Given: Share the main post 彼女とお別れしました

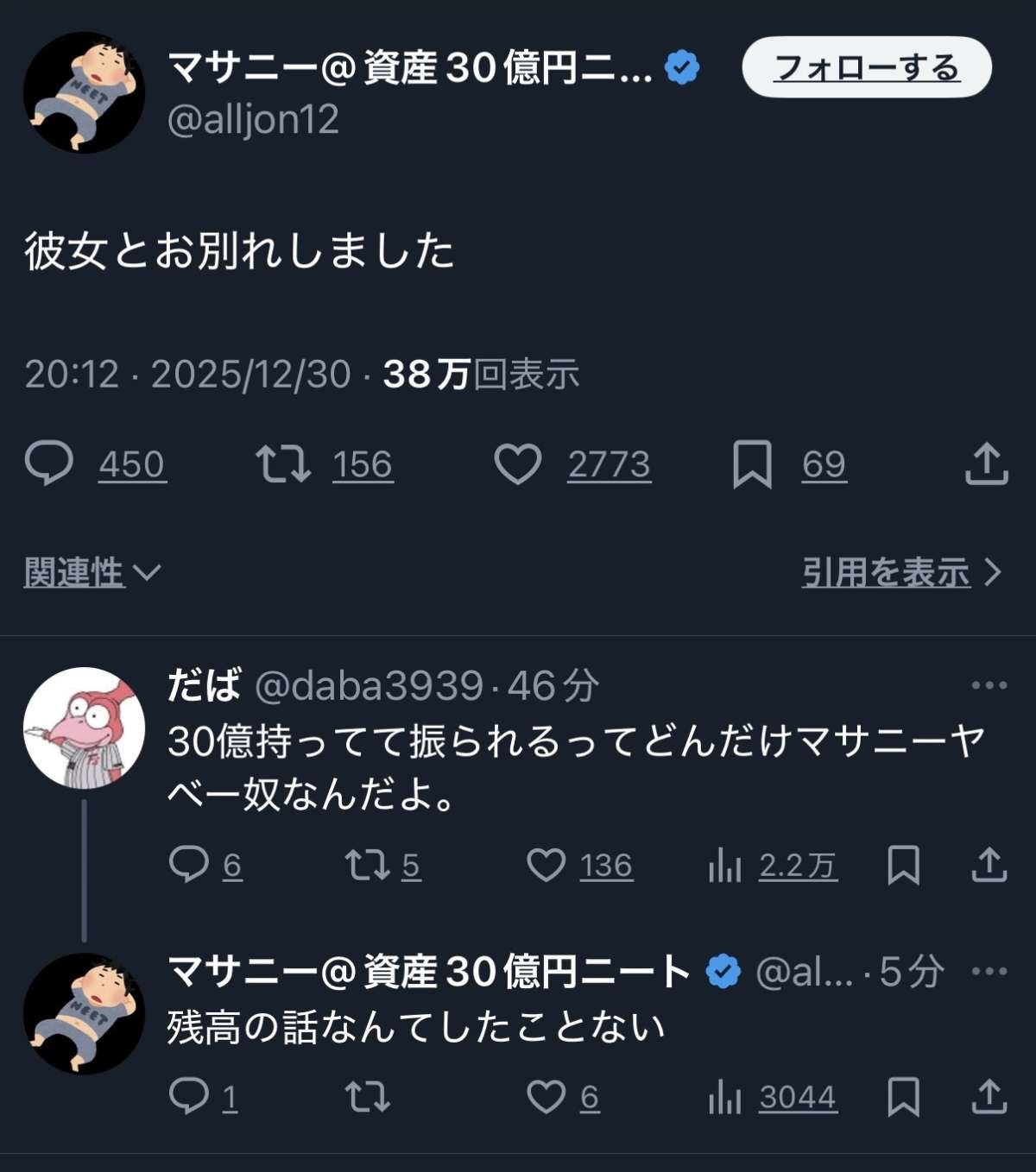Looking at the screenshot, I should tap(986, 463).
